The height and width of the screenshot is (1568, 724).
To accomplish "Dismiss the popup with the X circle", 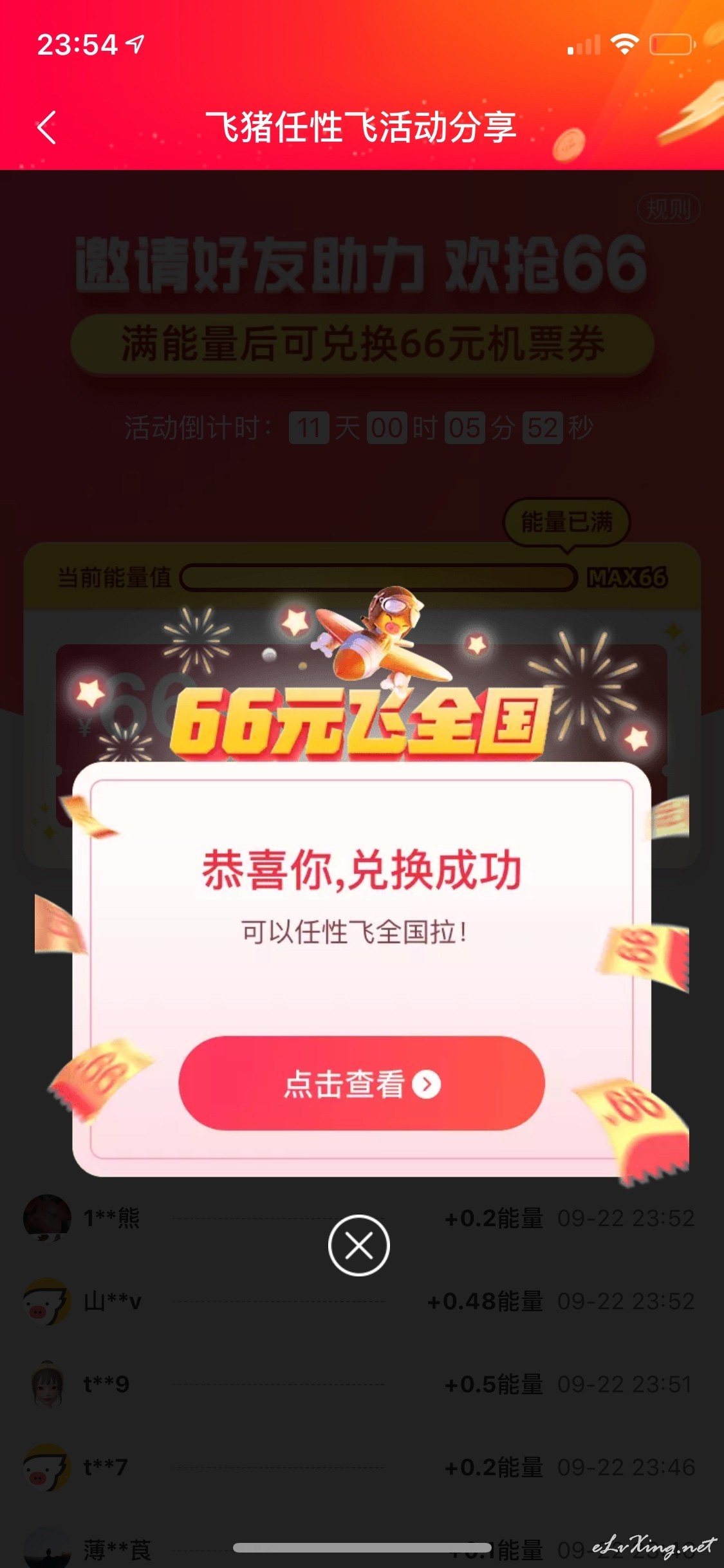I will click(359, 1245).
